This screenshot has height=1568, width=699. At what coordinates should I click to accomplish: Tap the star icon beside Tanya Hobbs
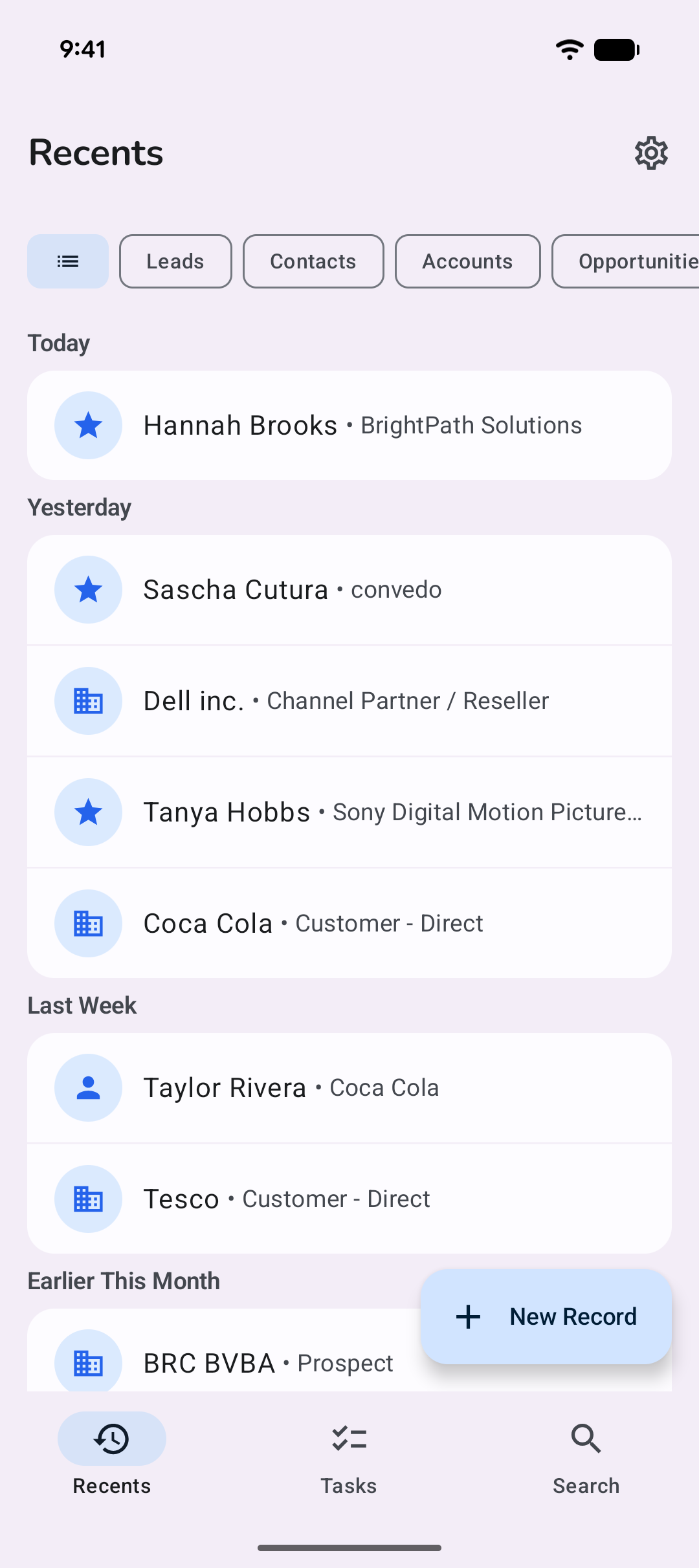[x=88, y=812]
